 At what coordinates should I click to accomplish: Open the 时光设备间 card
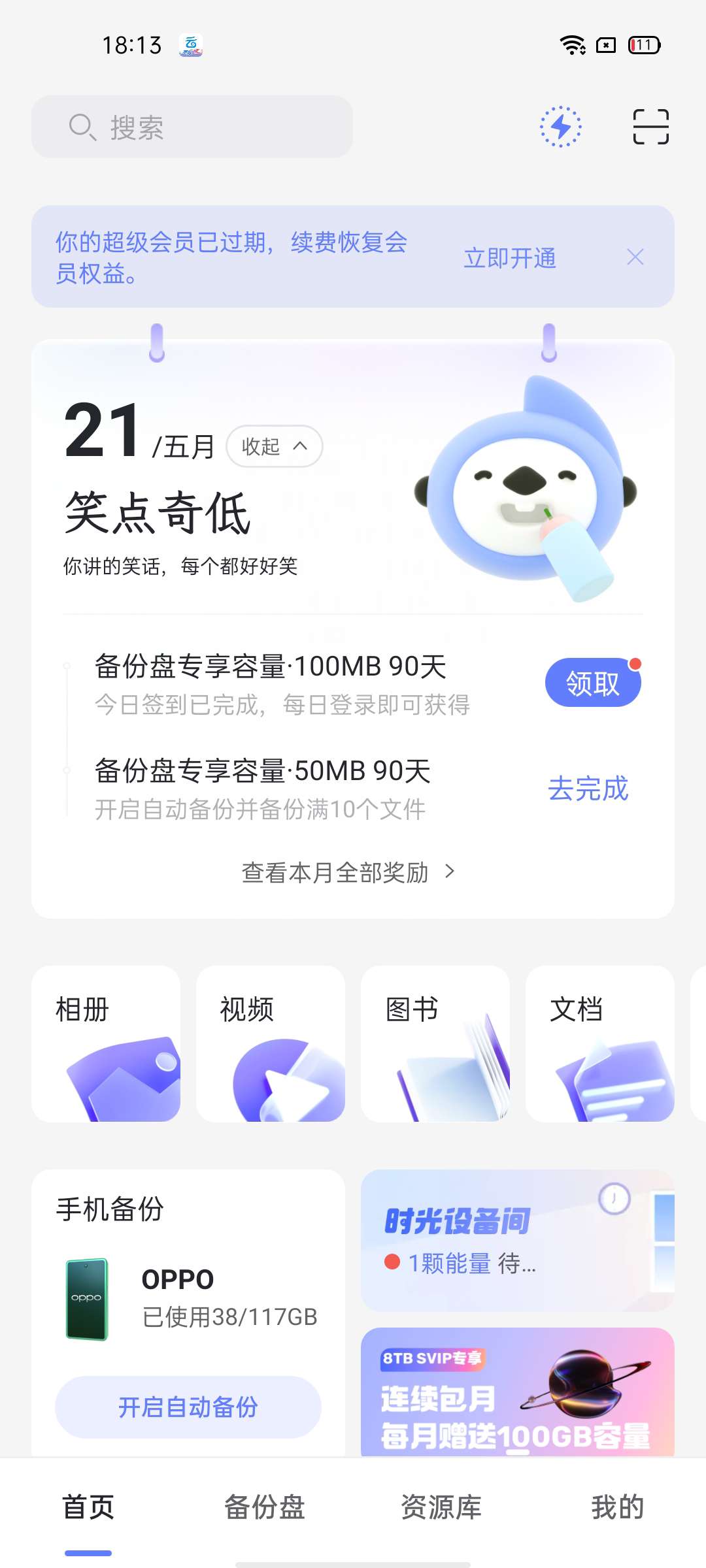(516, 1240)
